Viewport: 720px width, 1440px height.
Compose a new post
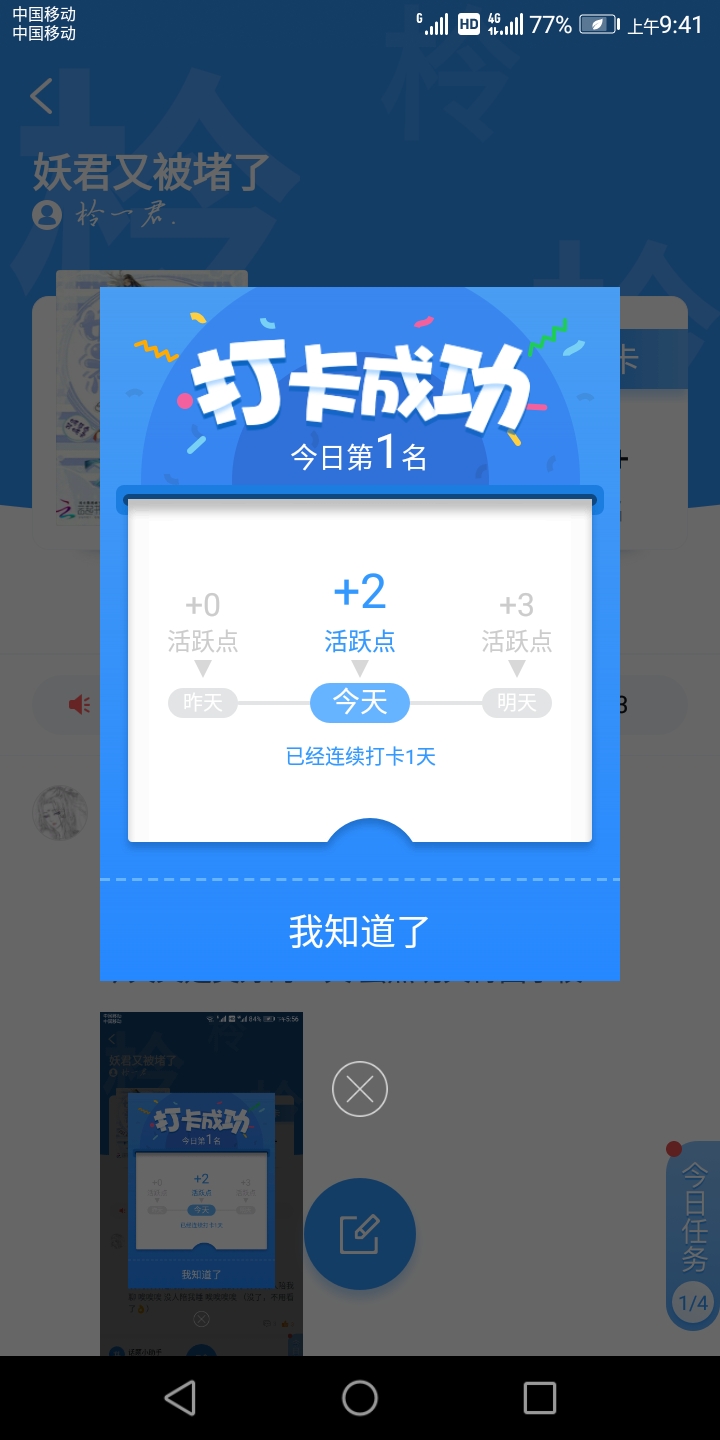click(x=360, y=1234)
